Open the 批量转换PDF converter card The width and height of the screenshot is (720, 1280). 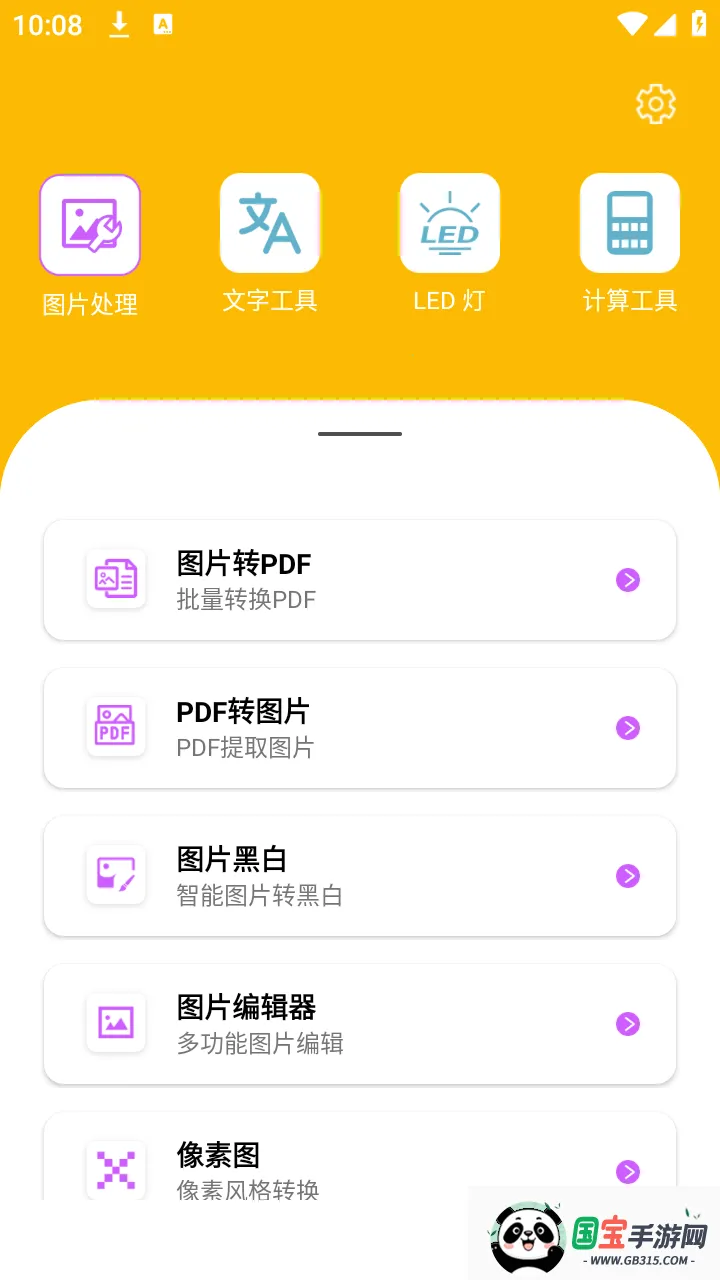360,580
